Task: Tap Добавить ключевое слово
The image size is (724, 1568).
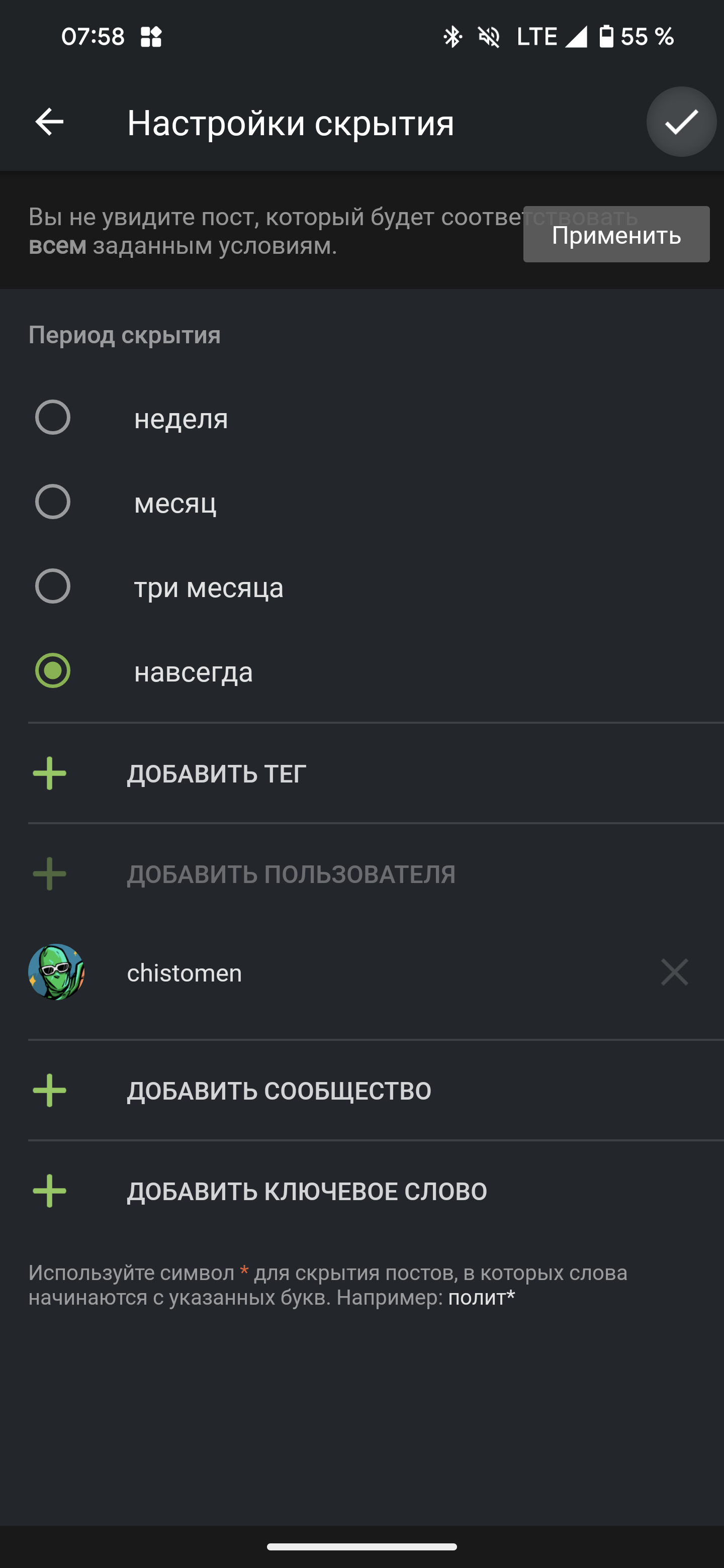Action: pos(361,1191)
